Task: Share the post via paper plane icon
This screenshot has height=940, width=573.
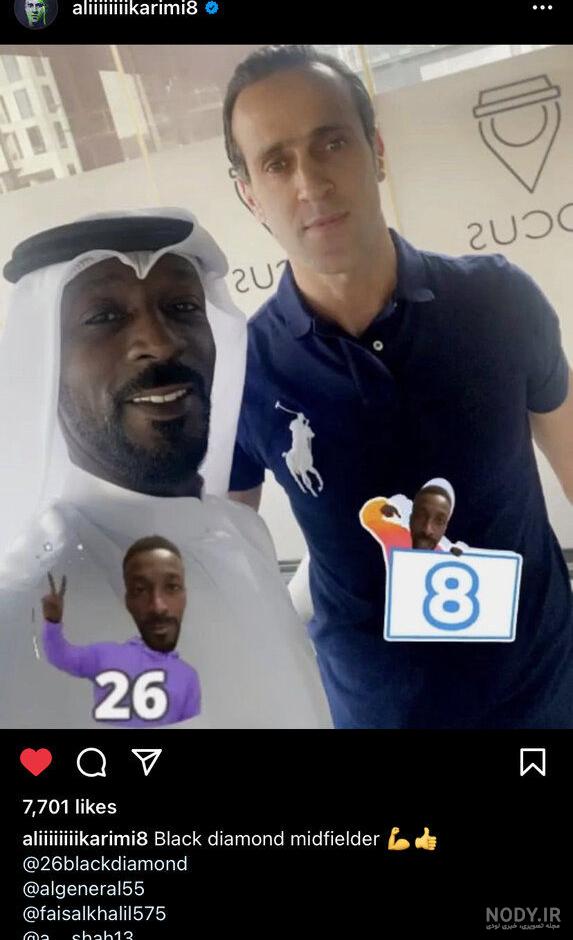Action: (147, 762)
